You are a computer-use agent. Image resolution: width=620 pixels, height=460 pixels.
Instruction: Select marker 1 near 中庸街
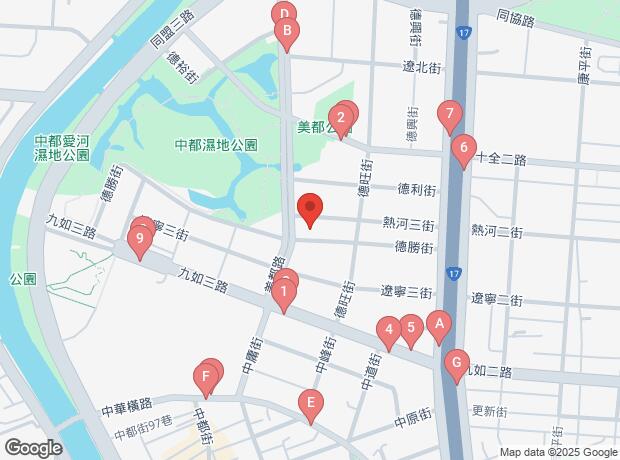click(x=284, y=294)
